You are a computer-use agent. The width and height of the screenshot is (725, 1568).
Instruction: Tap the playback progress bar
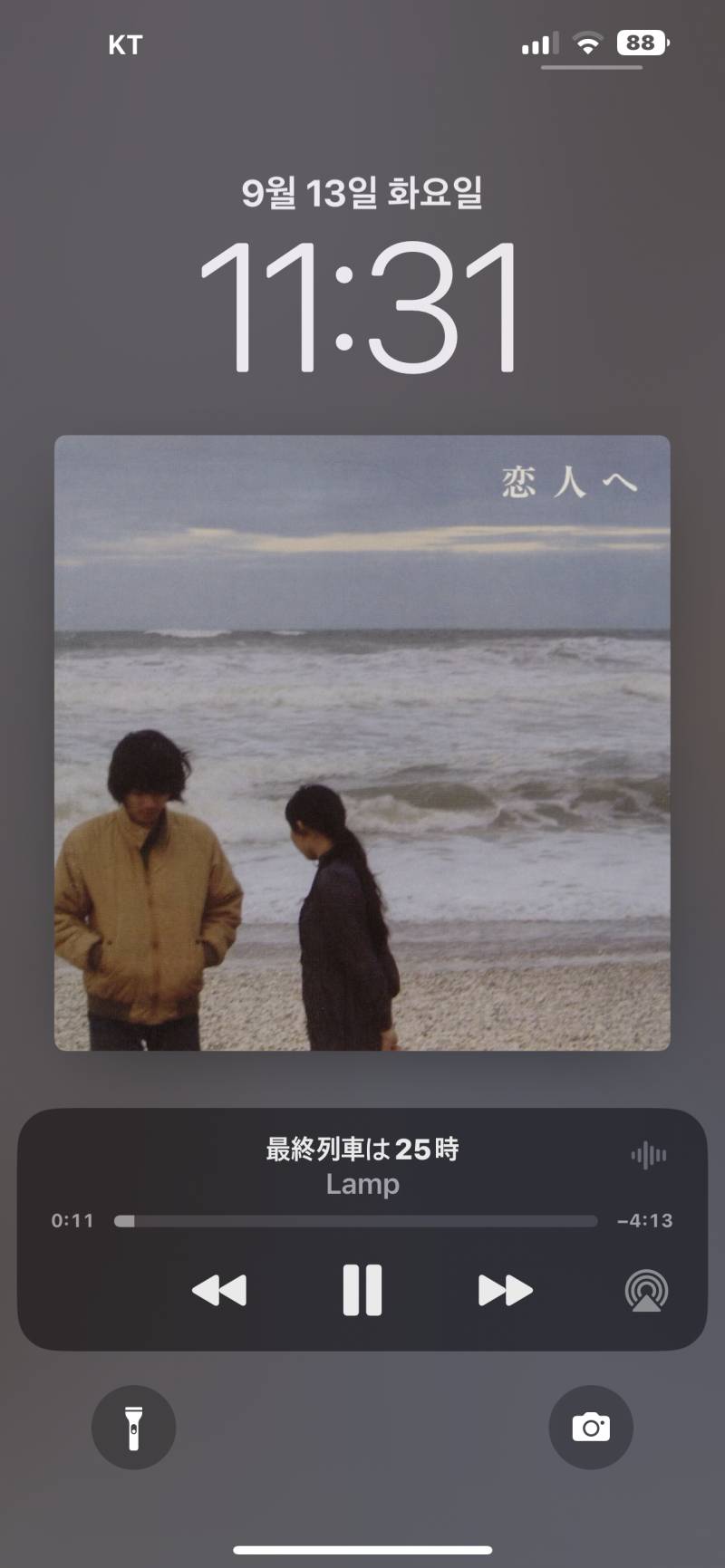pos(355,1221)
